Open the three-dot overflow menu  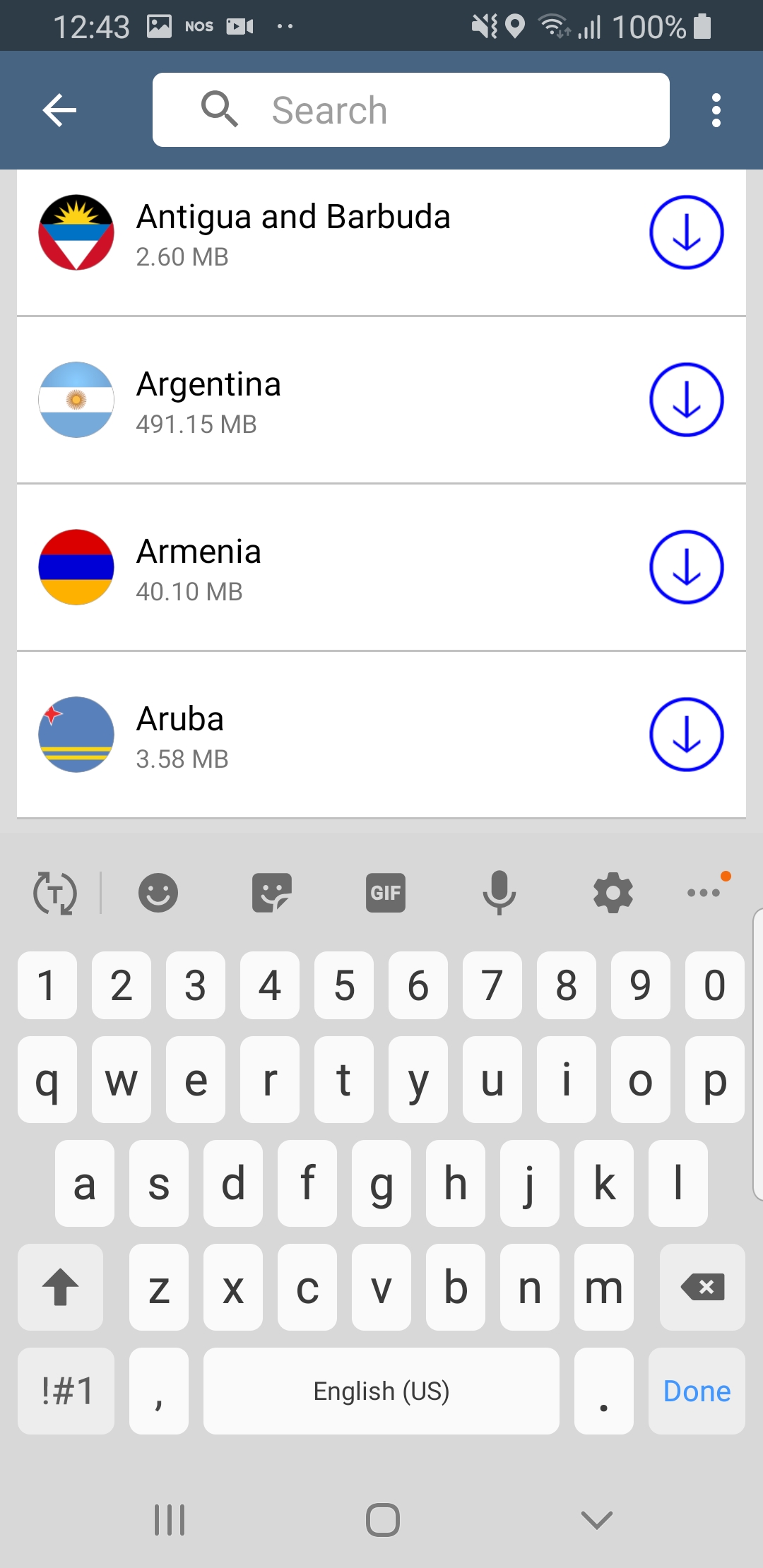pos(716,110)
